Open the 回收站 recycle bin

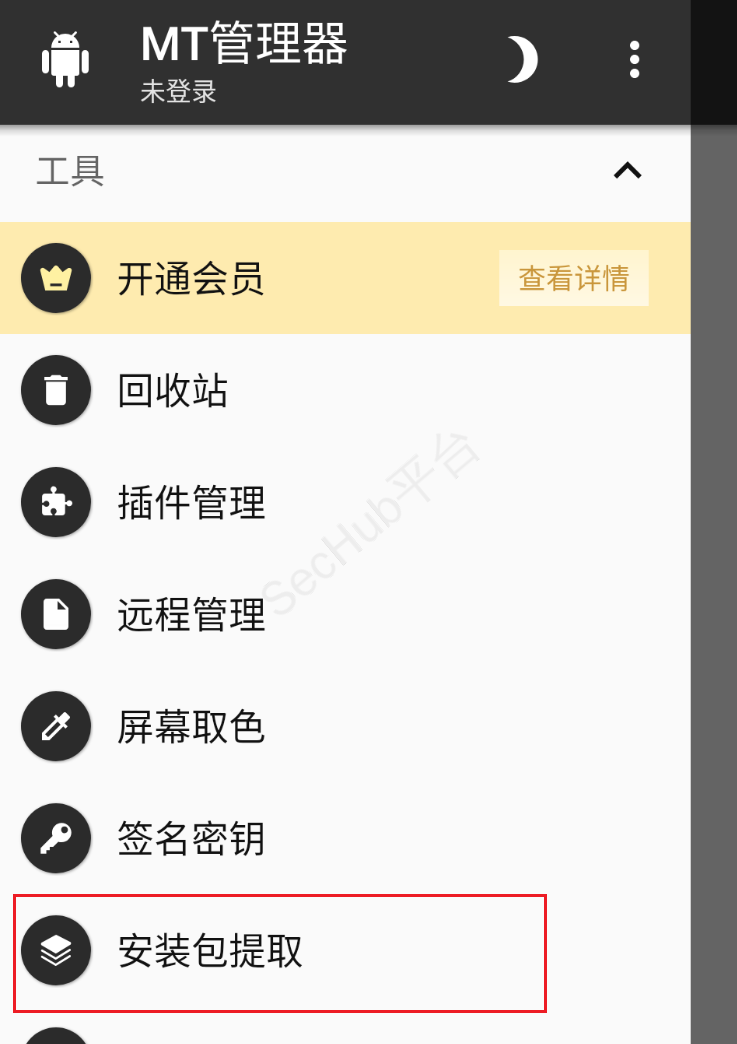172,390
